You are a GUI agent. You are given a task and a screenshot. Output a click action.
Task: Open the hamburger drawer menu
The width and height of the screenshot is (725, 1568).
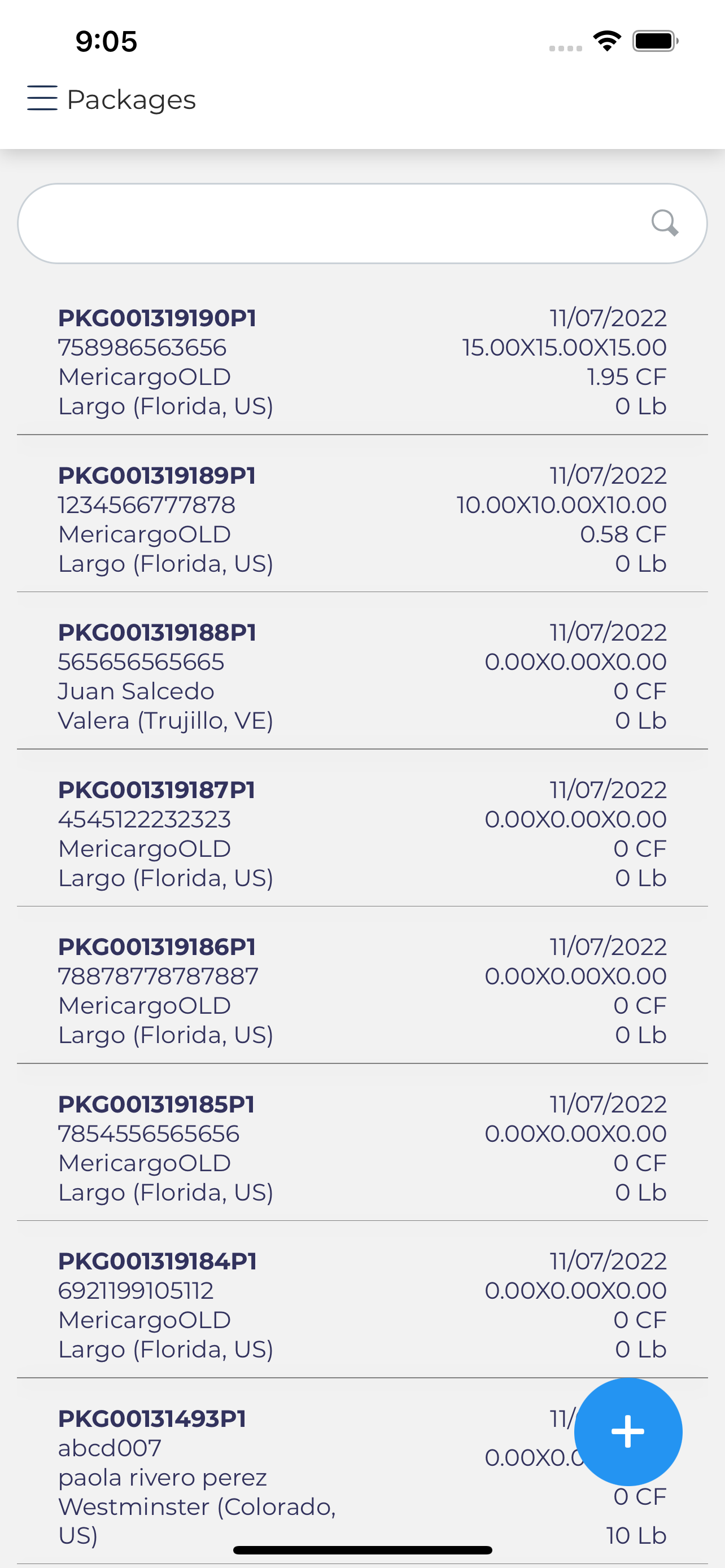coord(42,99)
